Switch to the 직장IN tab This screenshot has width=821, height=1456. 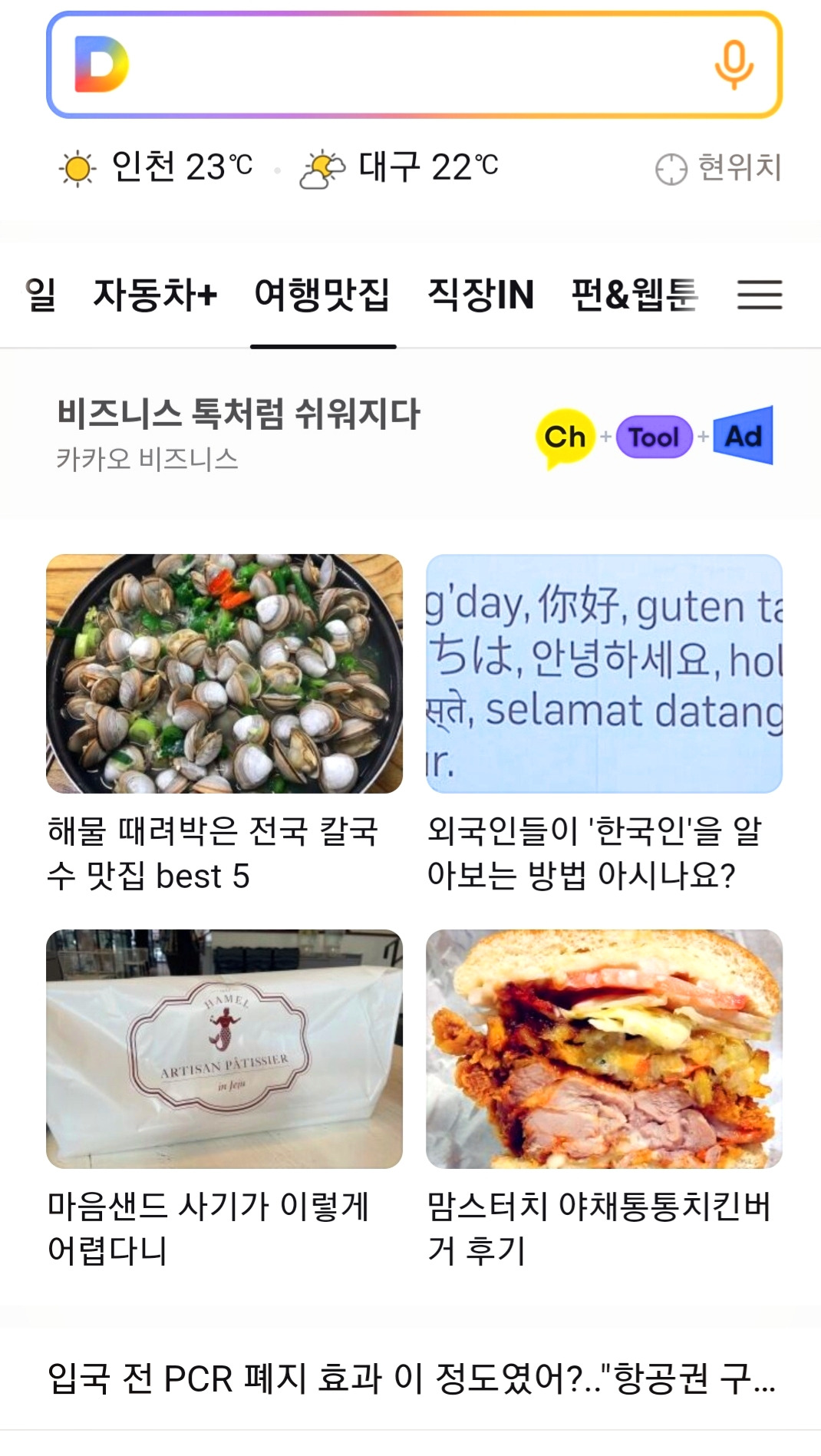(480, 295)
